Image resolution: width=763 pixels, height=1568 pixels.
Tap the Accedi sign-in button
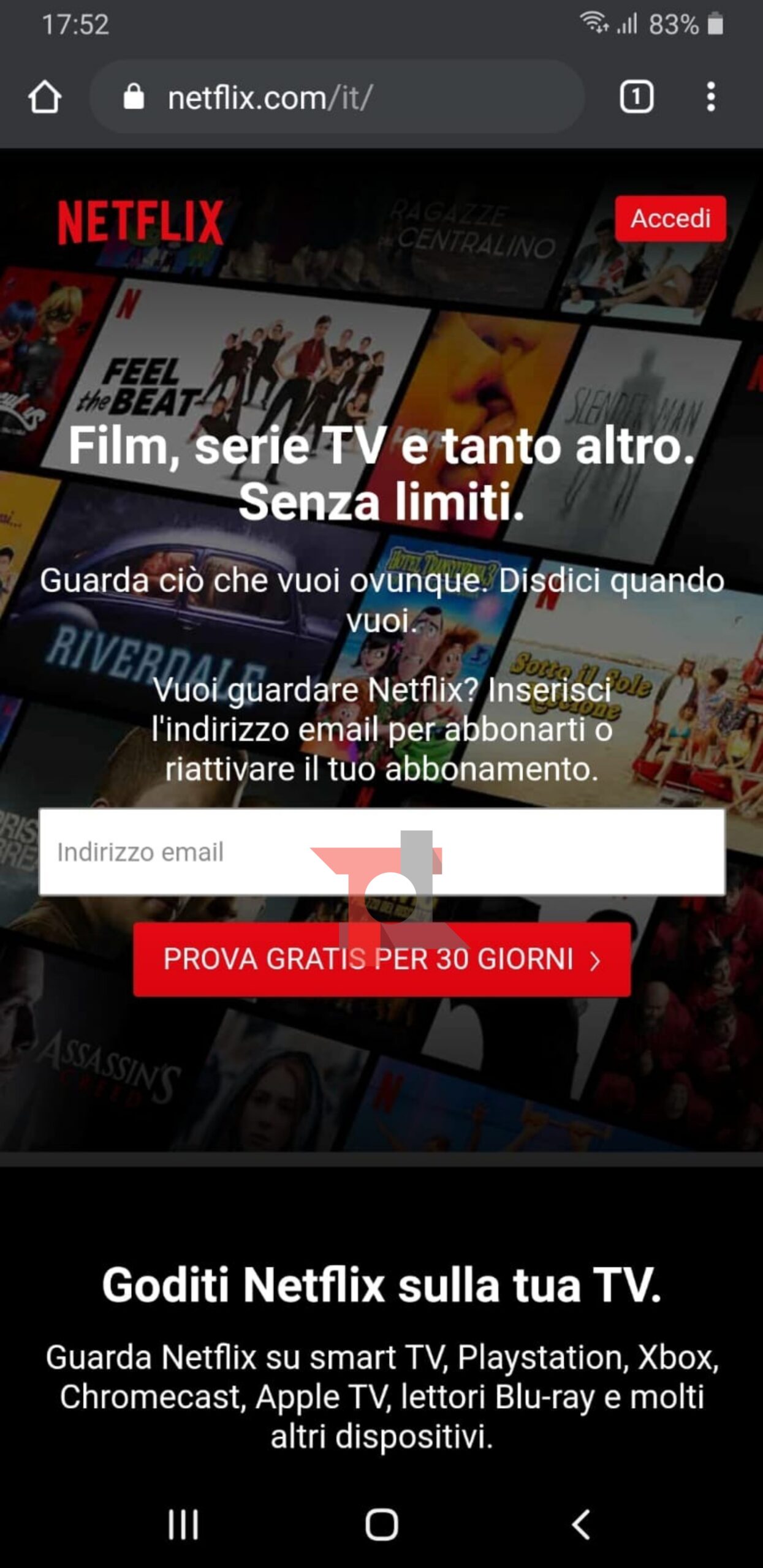670,219
